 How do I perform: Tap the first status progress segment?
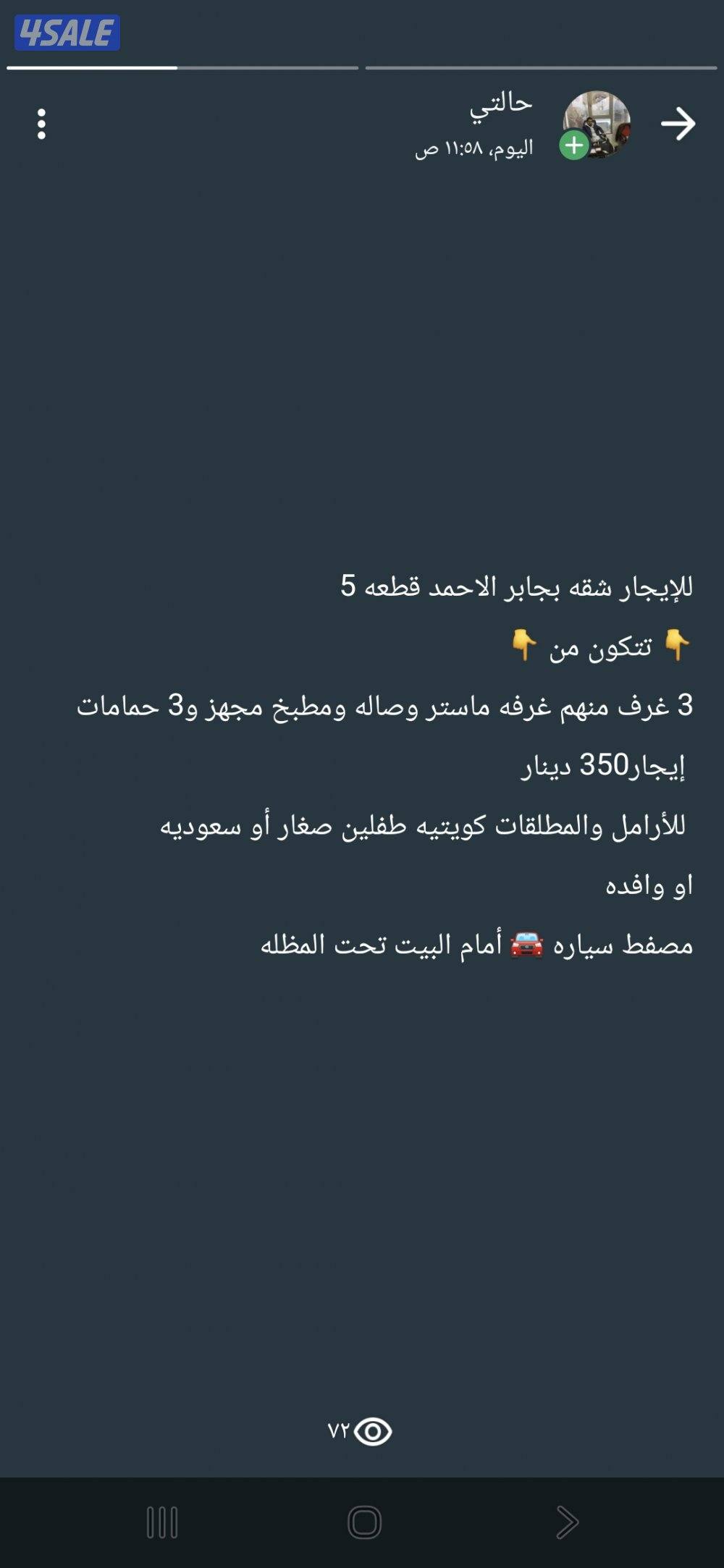[x=181, y=67]
